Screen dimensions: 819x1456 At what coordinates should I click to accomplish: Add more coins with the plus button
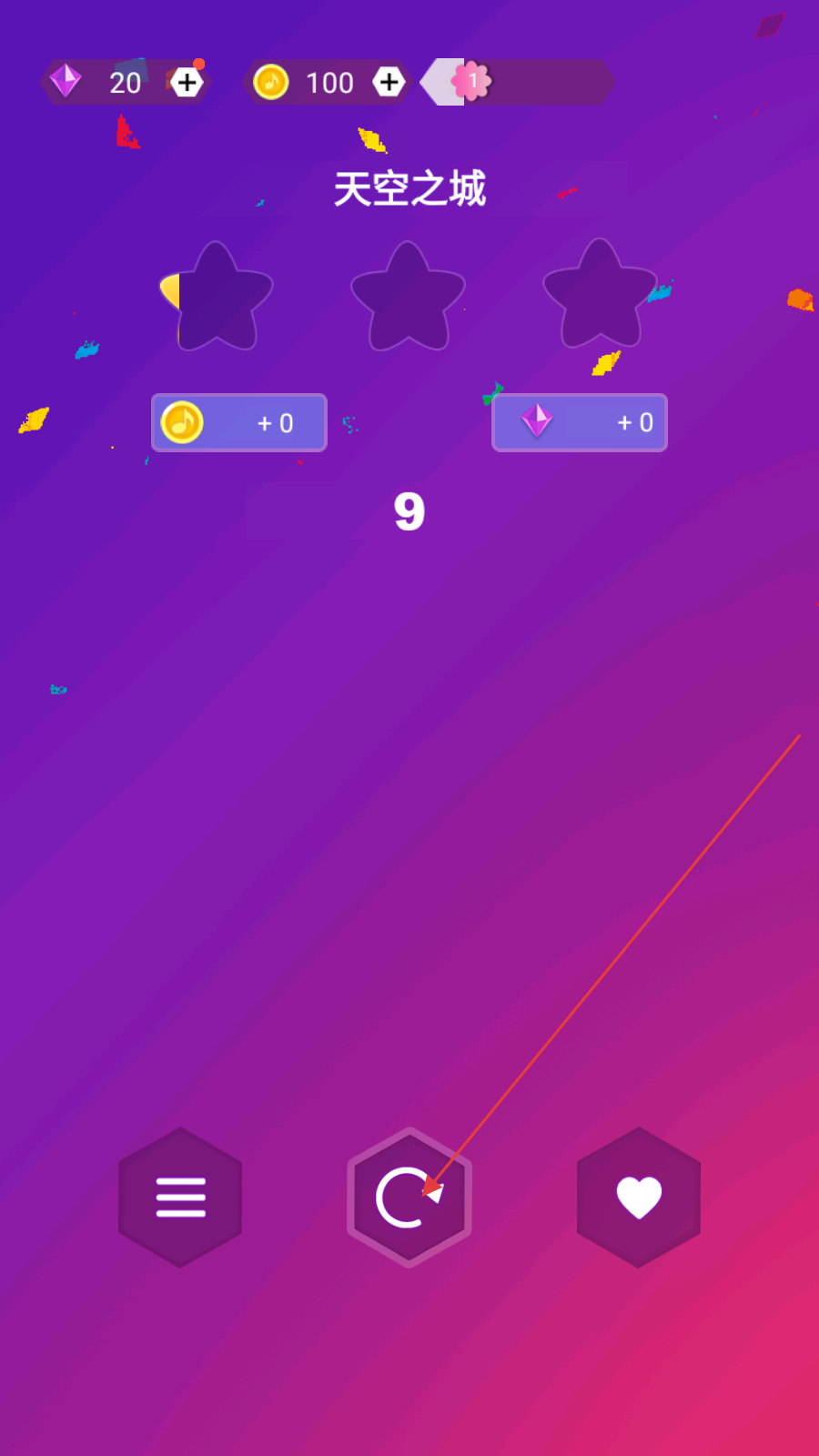pyautogui.click(x=389, y=83)
